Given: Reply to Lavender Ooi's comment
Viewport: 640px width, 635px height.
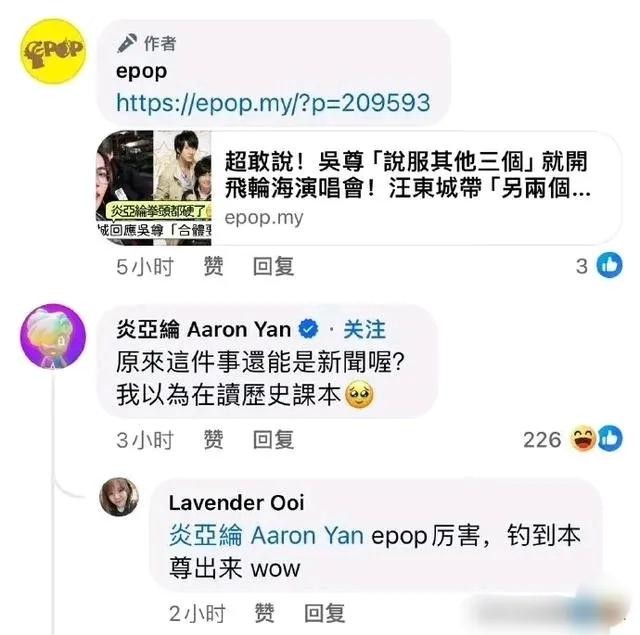Looking at the screenshot, I should [x=323, y=612].
